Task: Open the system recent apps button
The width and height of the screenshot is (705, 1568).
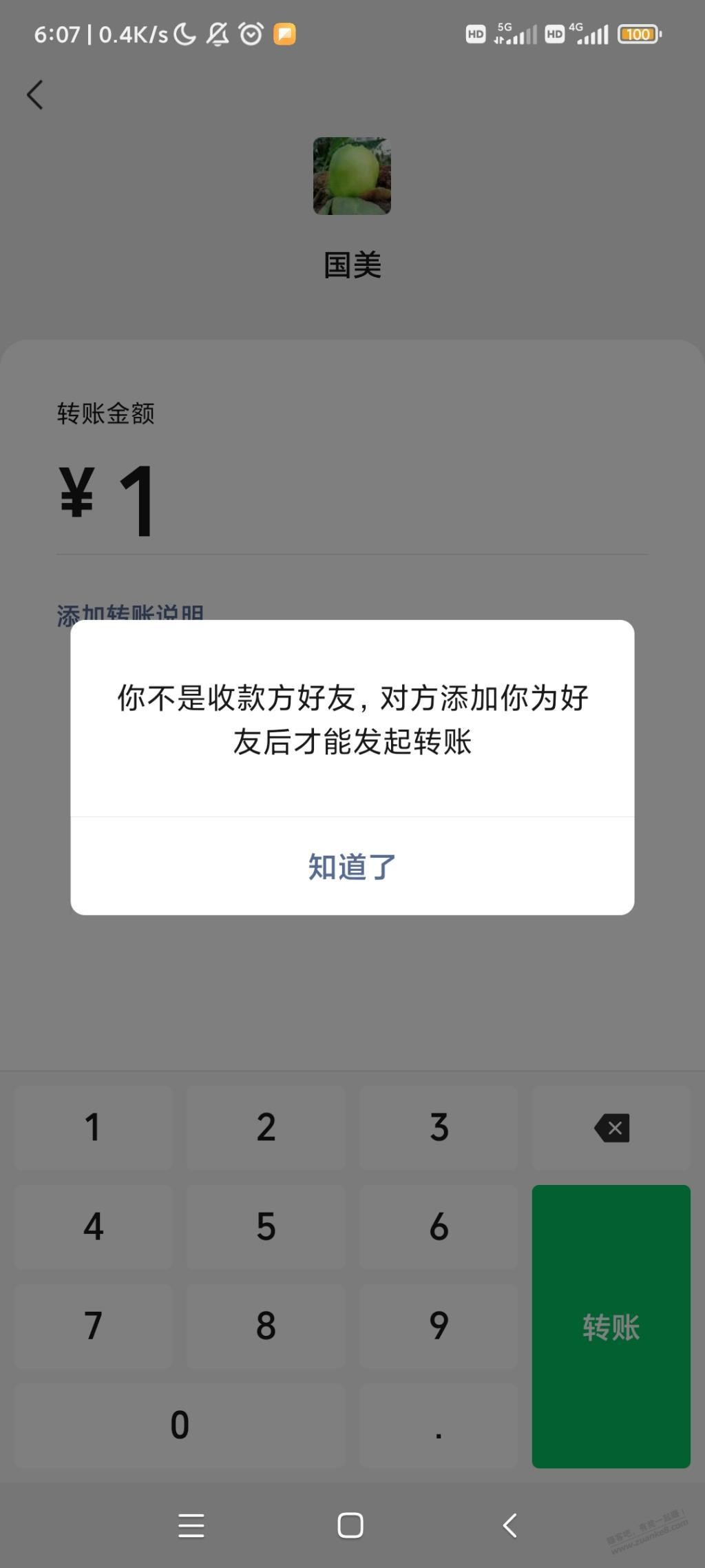Action: point(191,1526)
